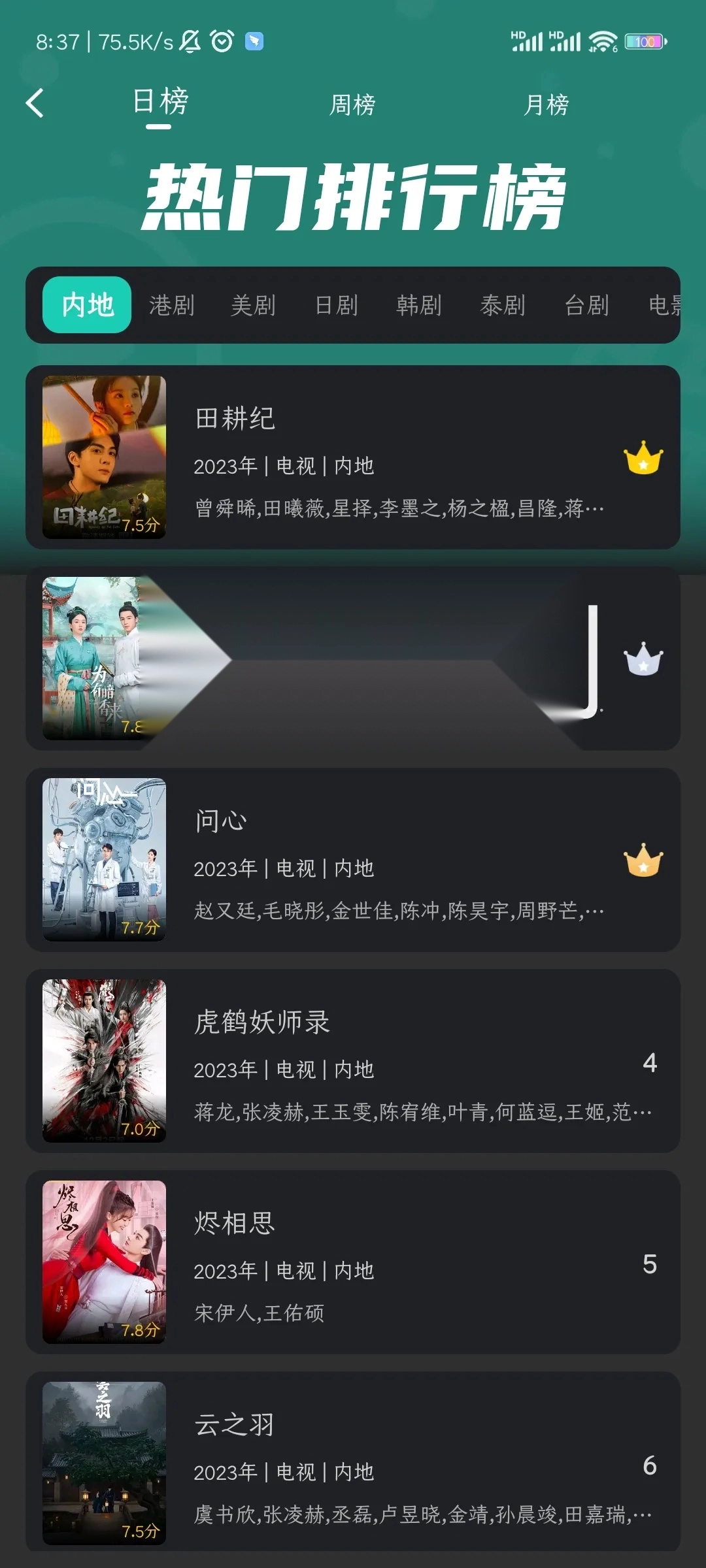Tap the alarm clock icon in the status bar

pos(222,41)
